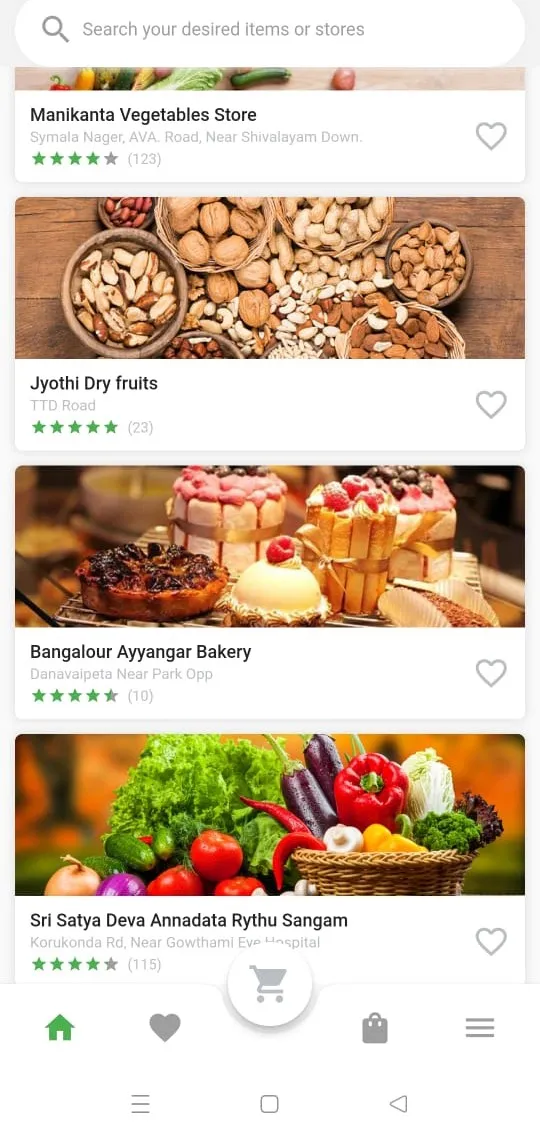Tap the system home button
Screen dimensions: 540x1137
click(x=270, y=1104)
